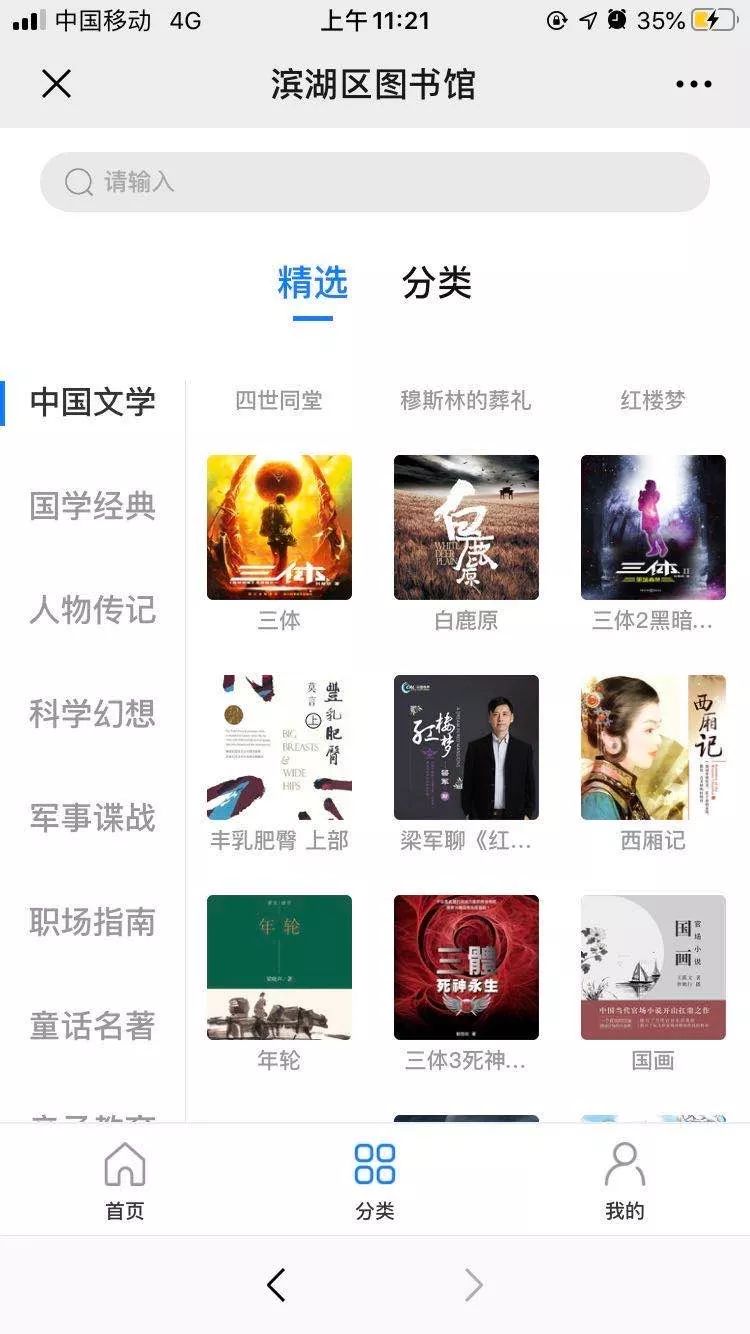Screen dimensions: 750x1334
Task: Select the 人物传记 category
Action: pos(93,610)
